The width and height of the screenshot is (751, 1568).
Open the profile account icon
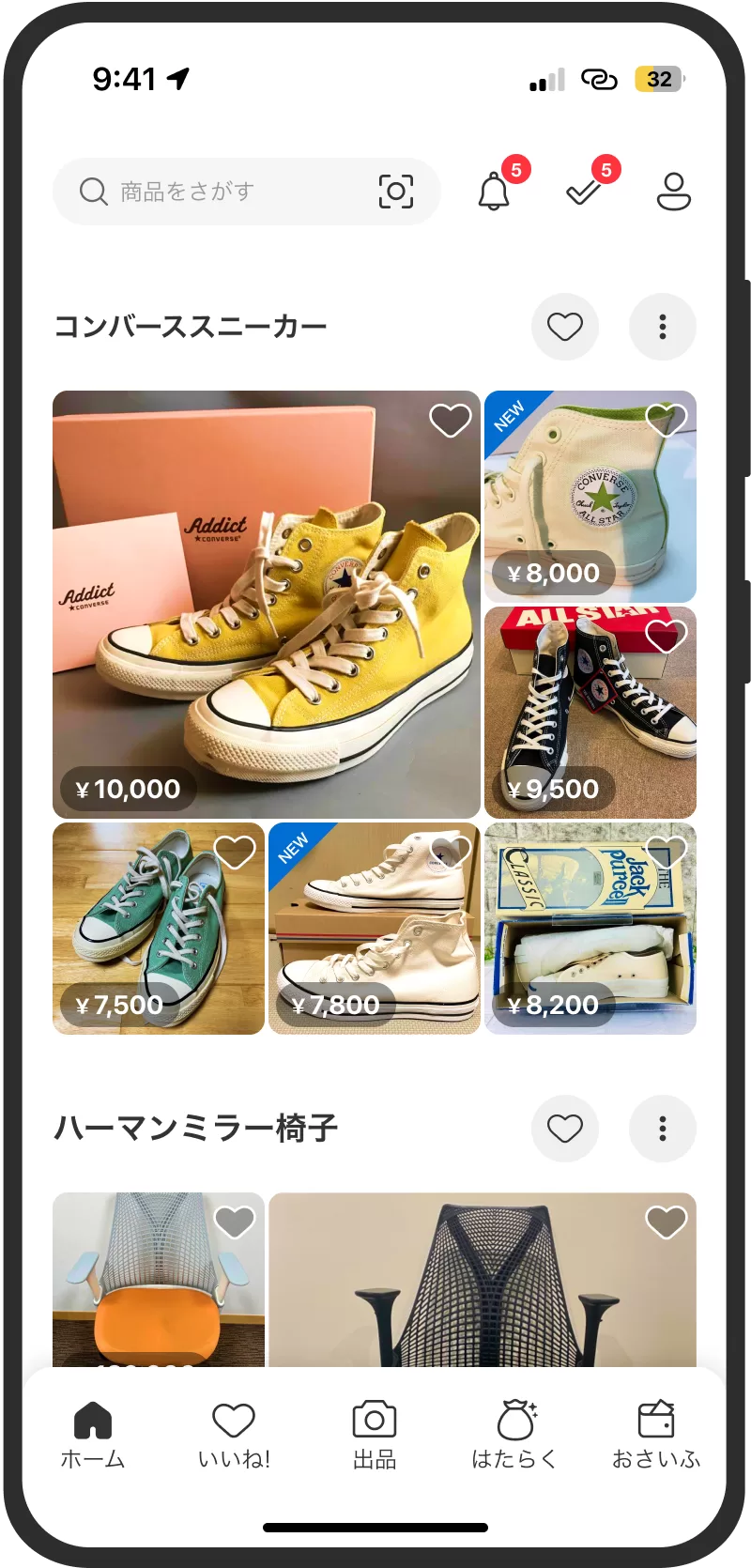click(673, 192)
